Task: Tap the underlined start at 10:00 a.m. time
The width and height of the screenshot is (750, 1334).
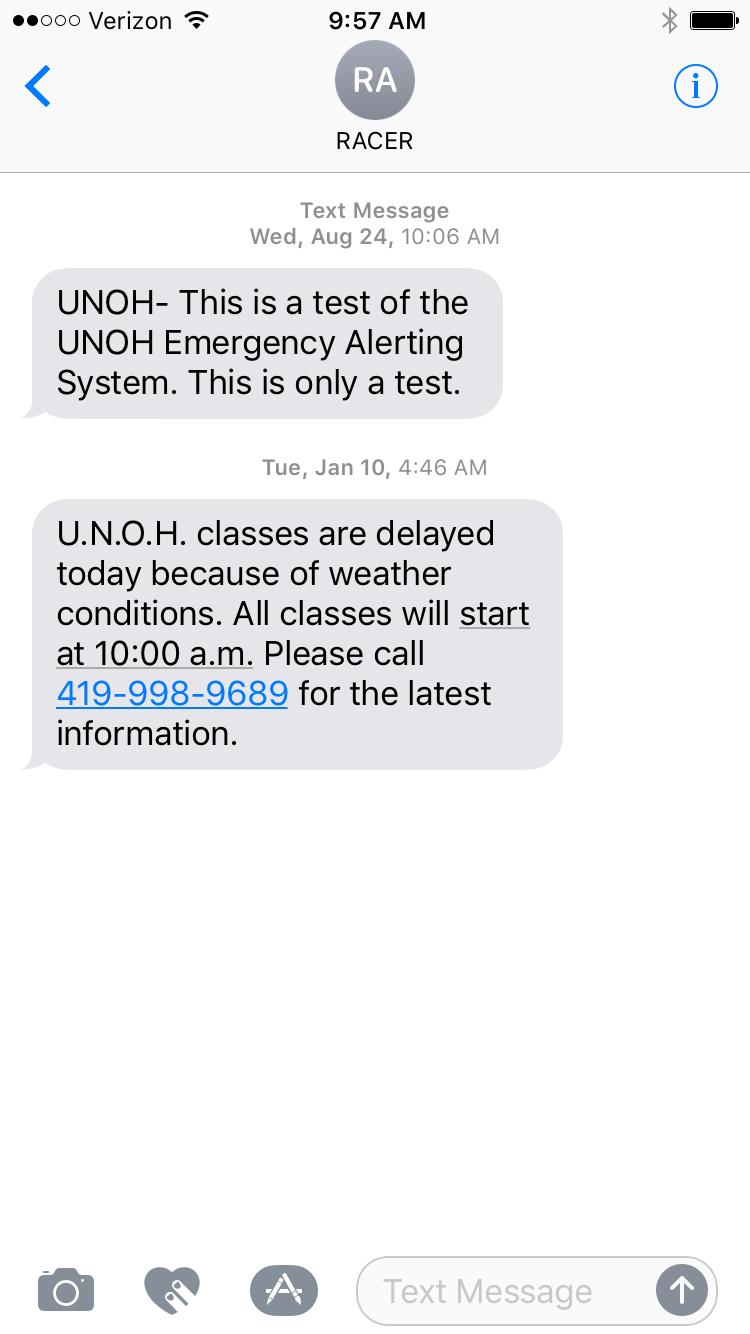Action: pos(155,653)
